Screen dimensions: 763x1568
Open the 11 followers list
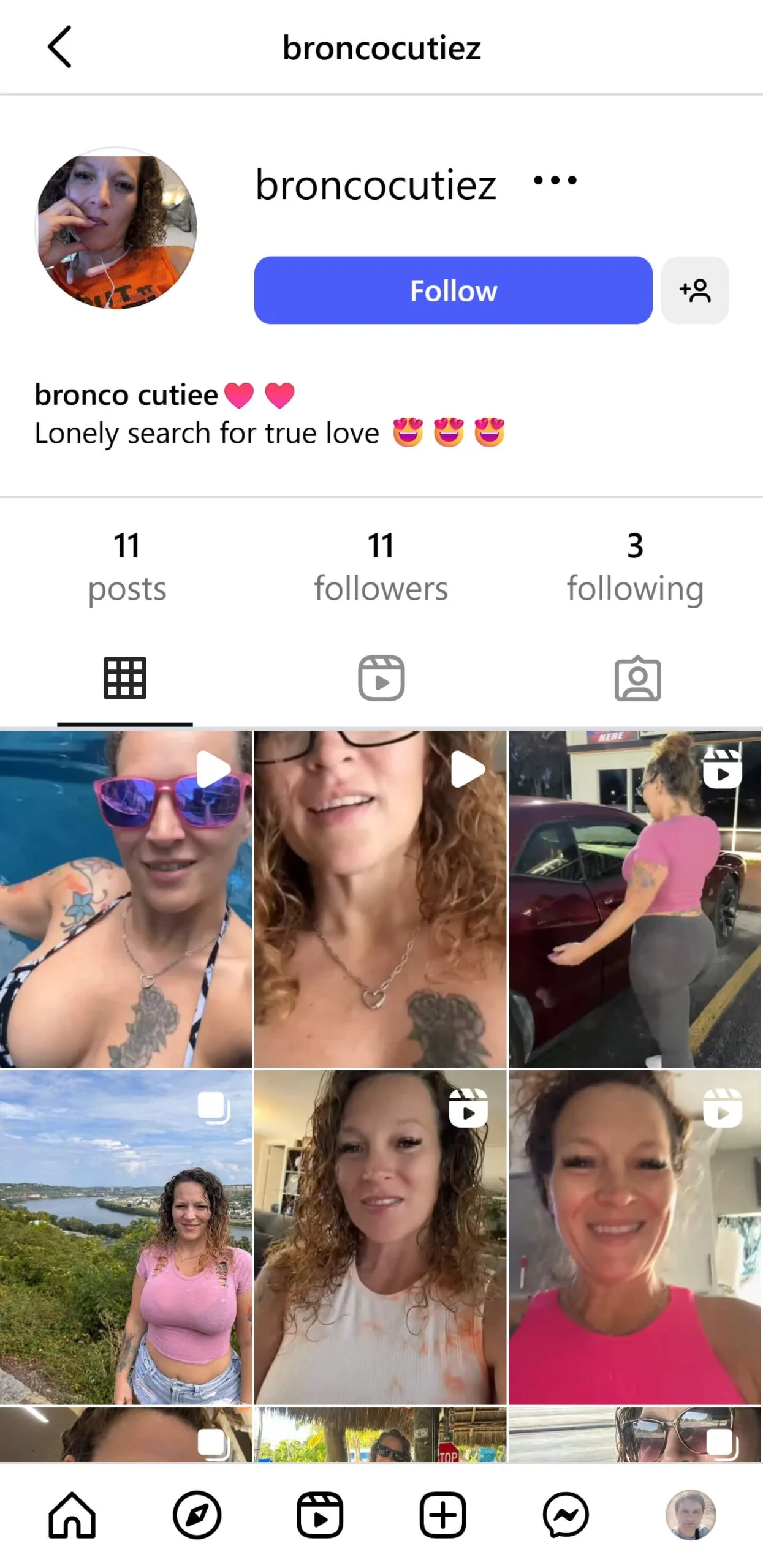[381, 567]
